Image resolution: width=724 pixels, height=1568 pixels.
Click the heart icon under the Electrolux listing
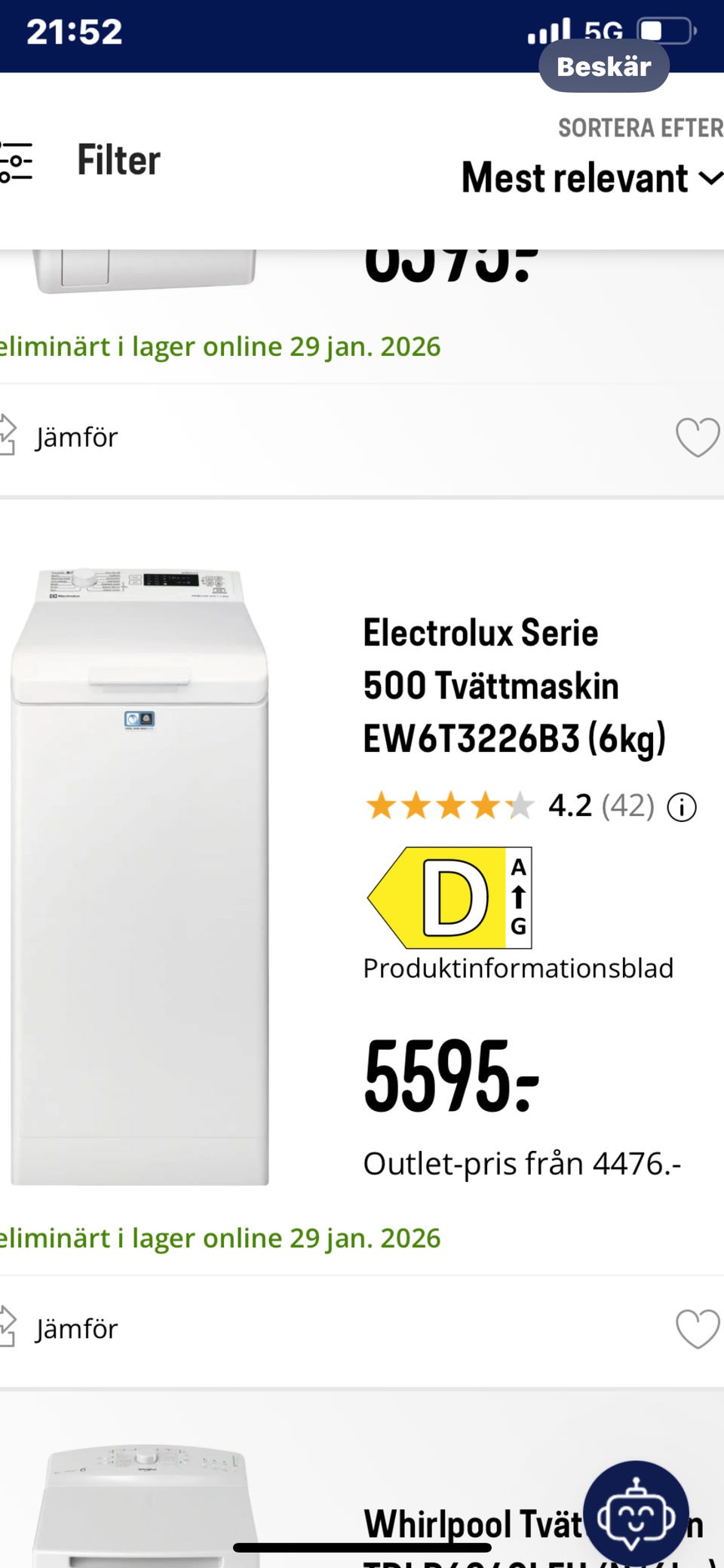(698, 1328)
